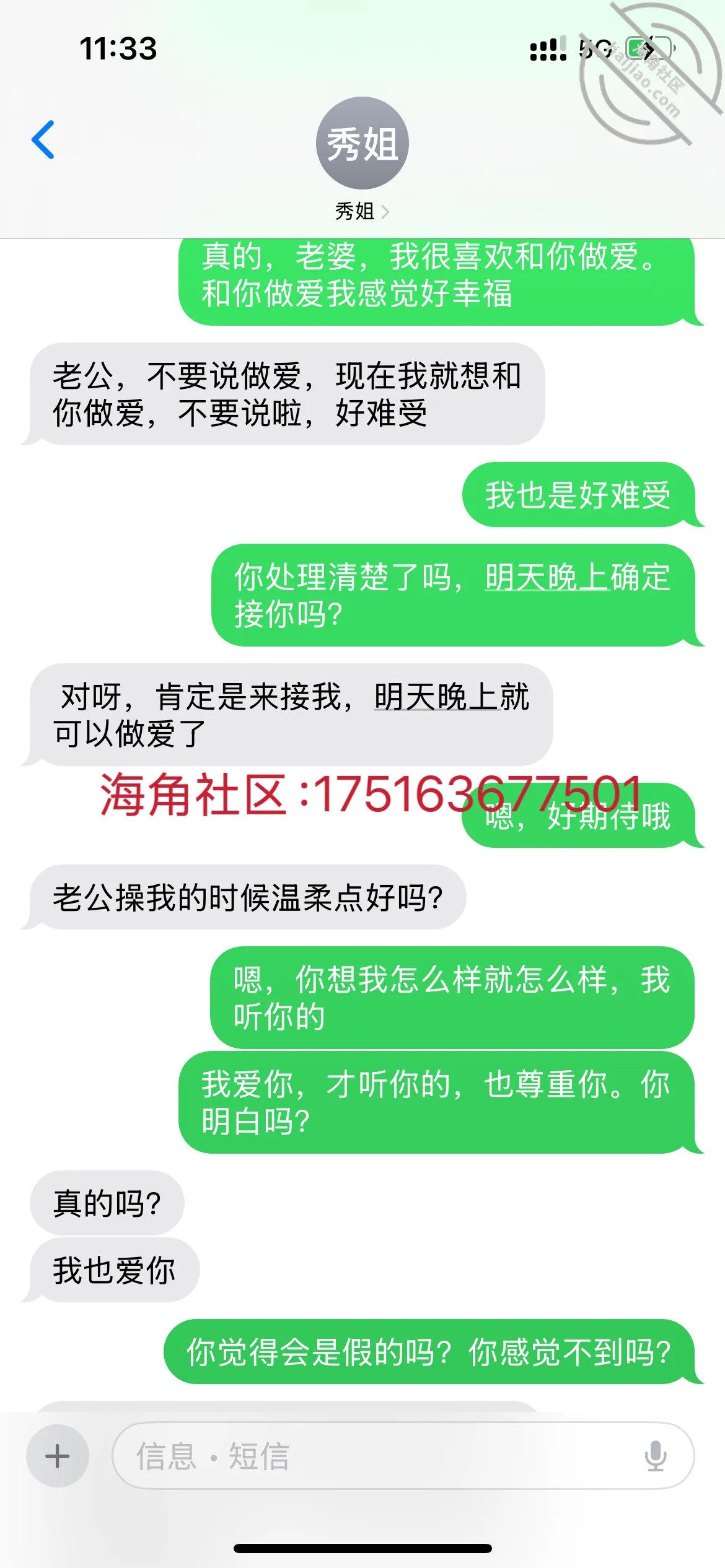Tap the underlined 明天晚上 in the green bubble
725x1568 pixels.
click(x=547, y=577)
